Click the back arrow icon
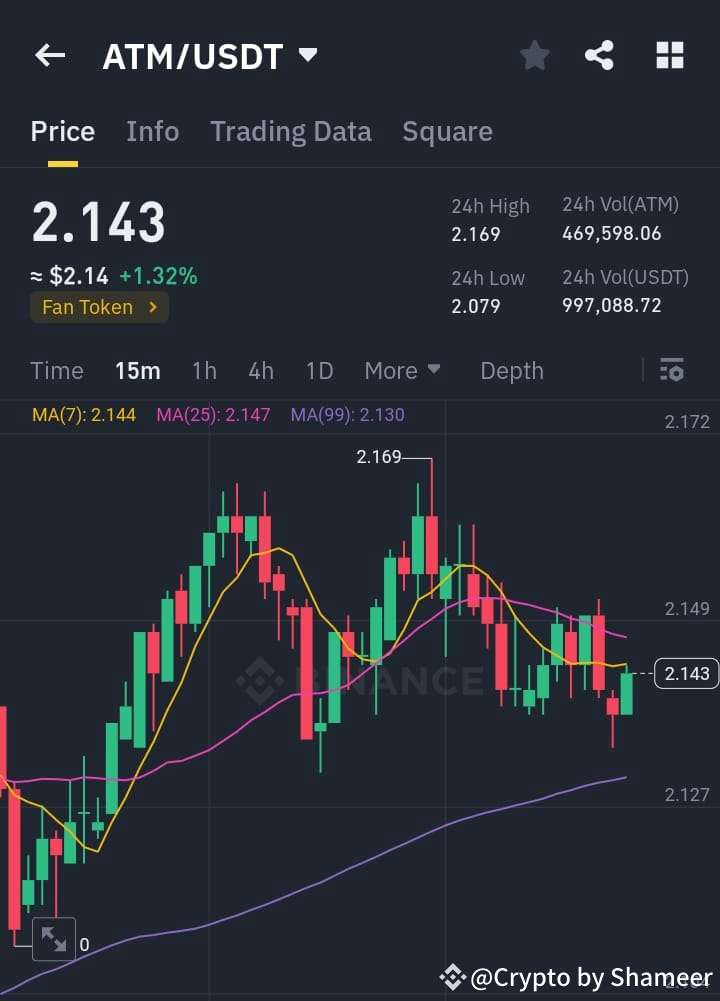 coord(49,55)
